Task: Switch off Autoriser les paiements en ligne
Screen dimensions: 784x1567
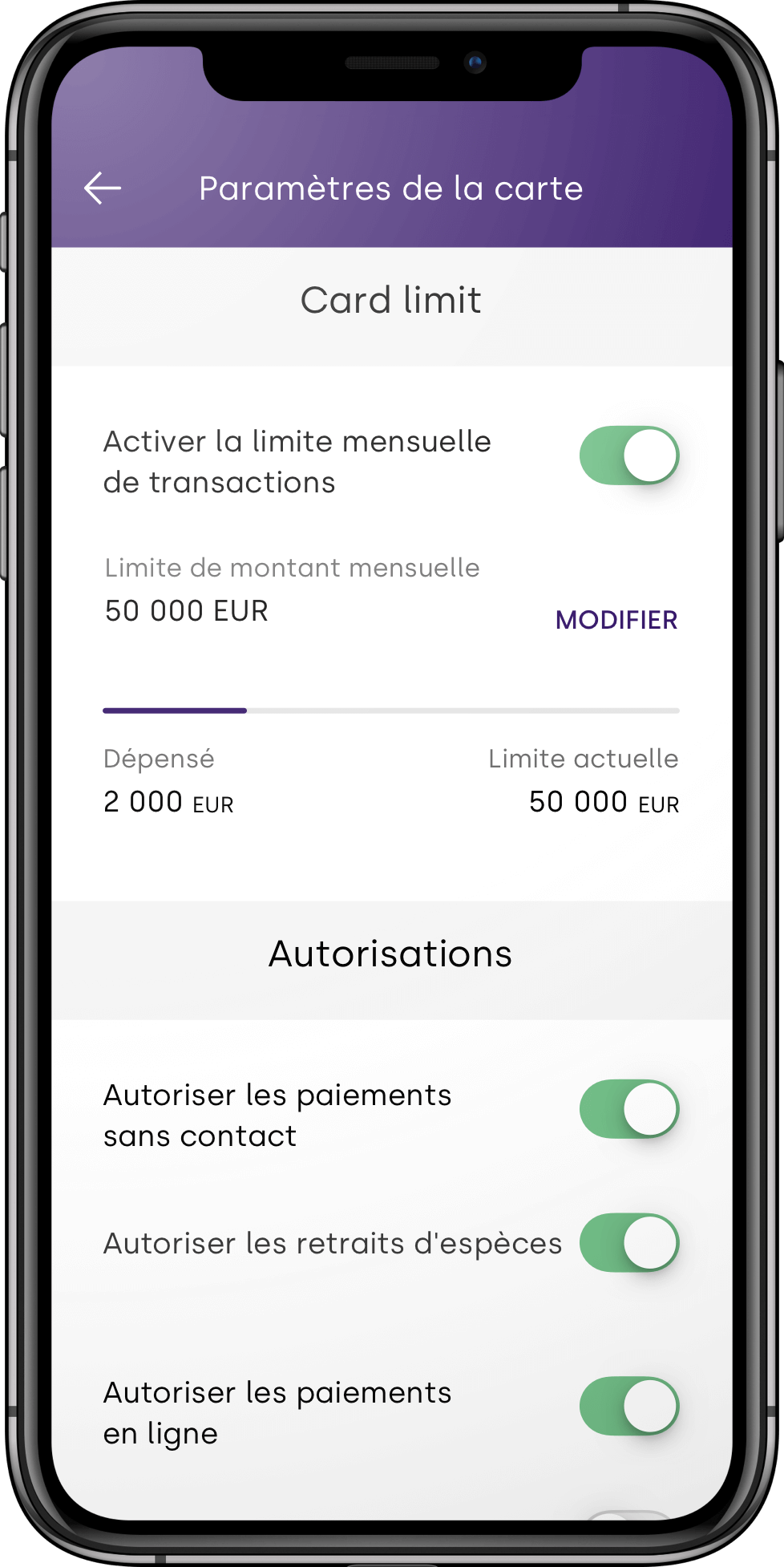Action: (629, 1407)
